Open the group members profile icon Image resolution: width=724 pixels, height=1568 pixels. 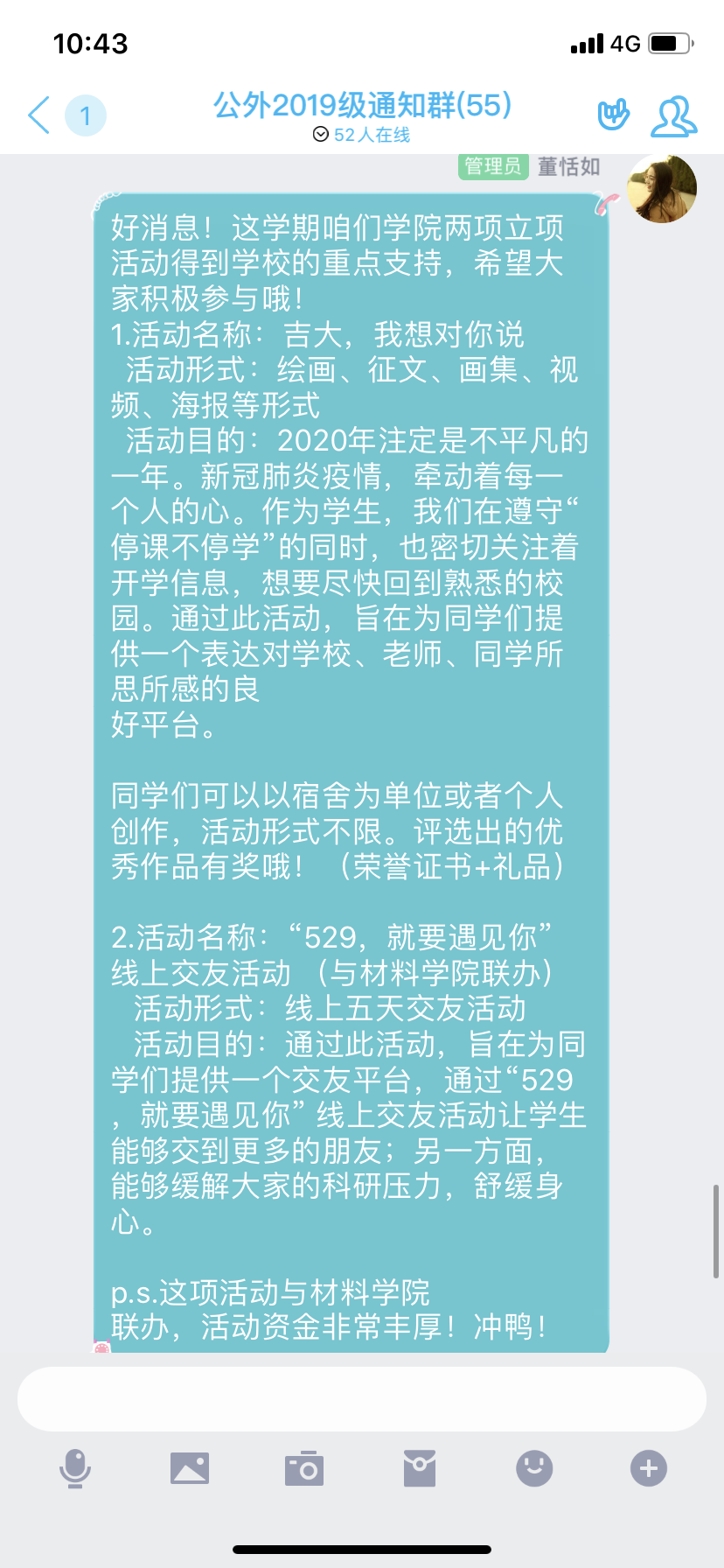coord(673,115)
